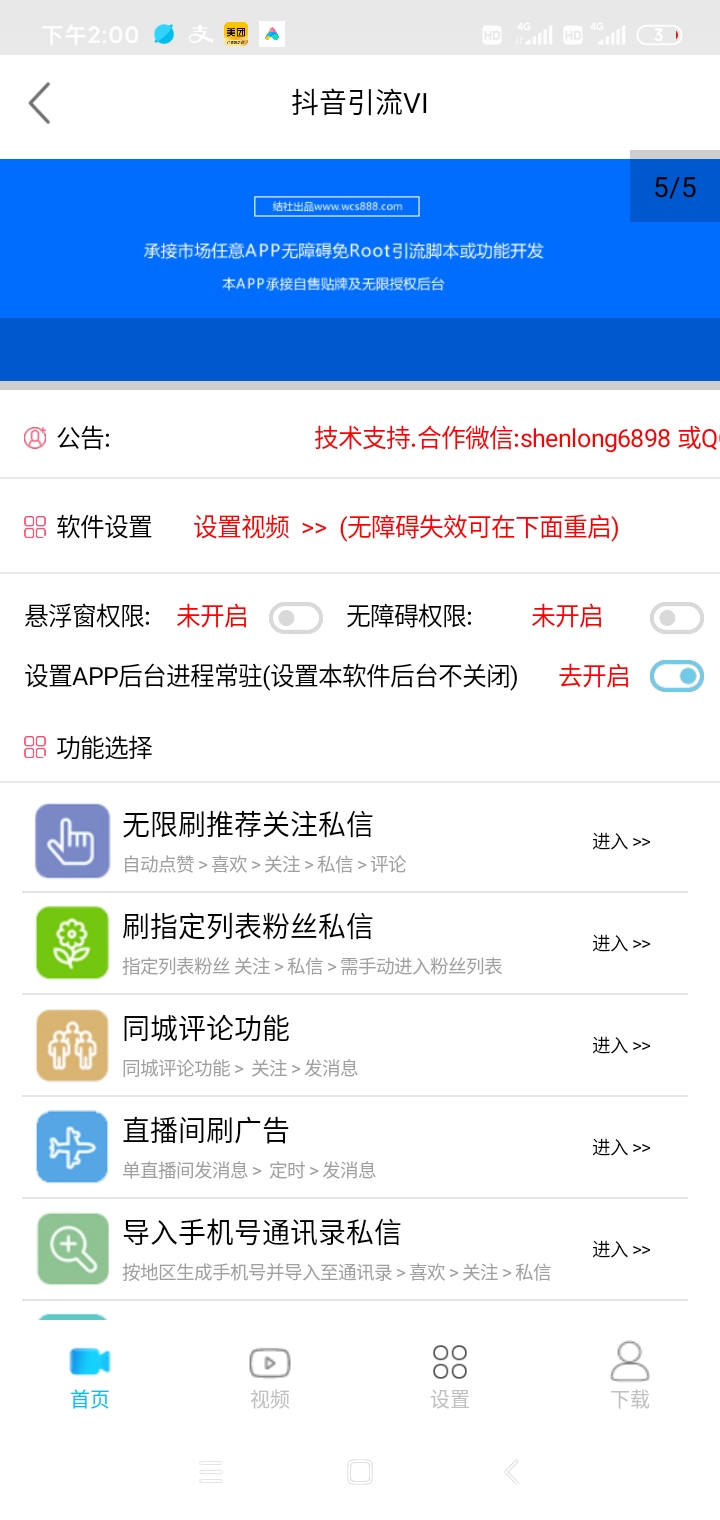Select the green flower icon for 刷指定列表粉丝私信

[71, 942]
